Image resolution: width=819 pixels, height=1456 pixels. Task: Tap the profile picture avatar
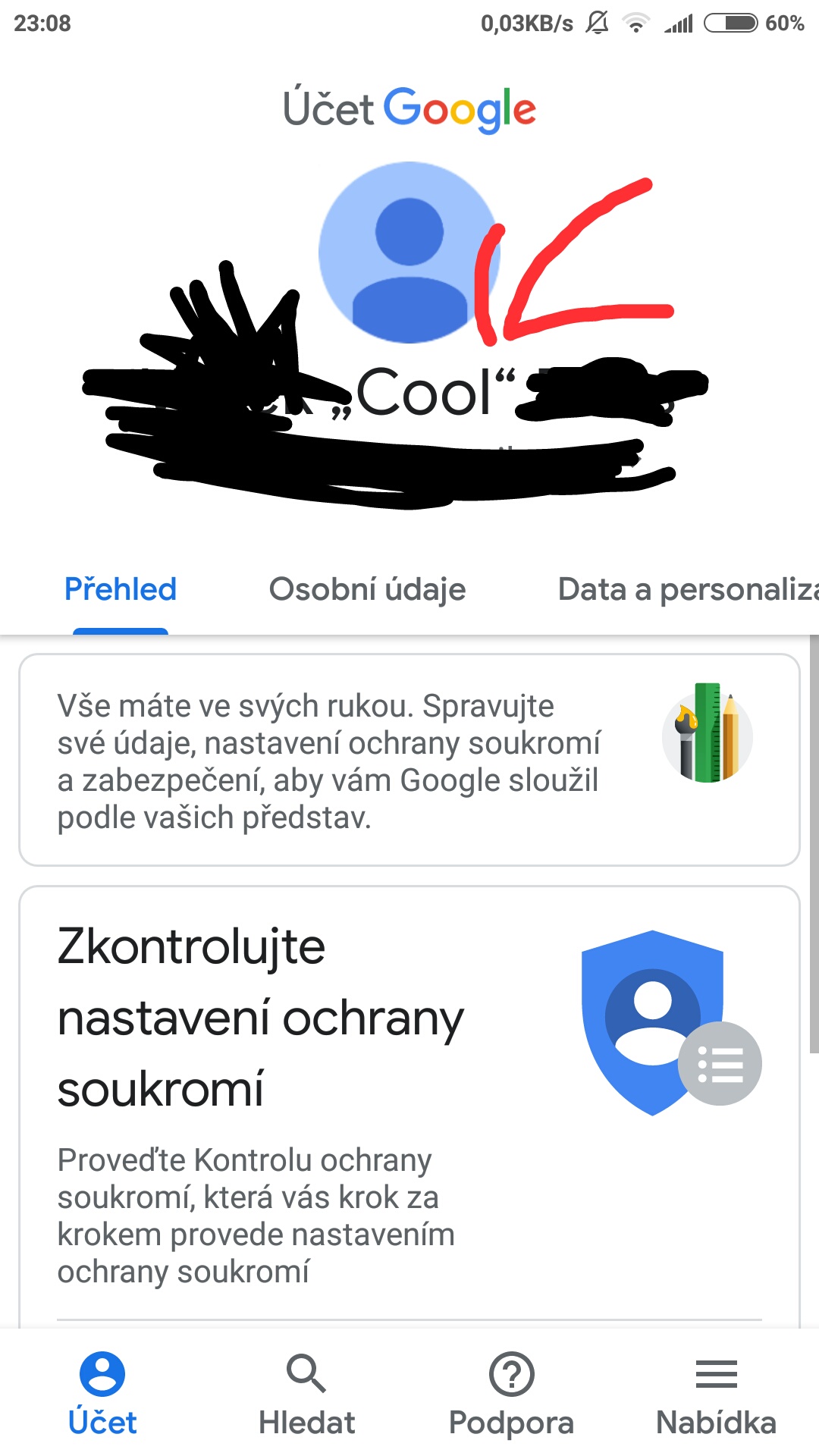click(409, 253)
